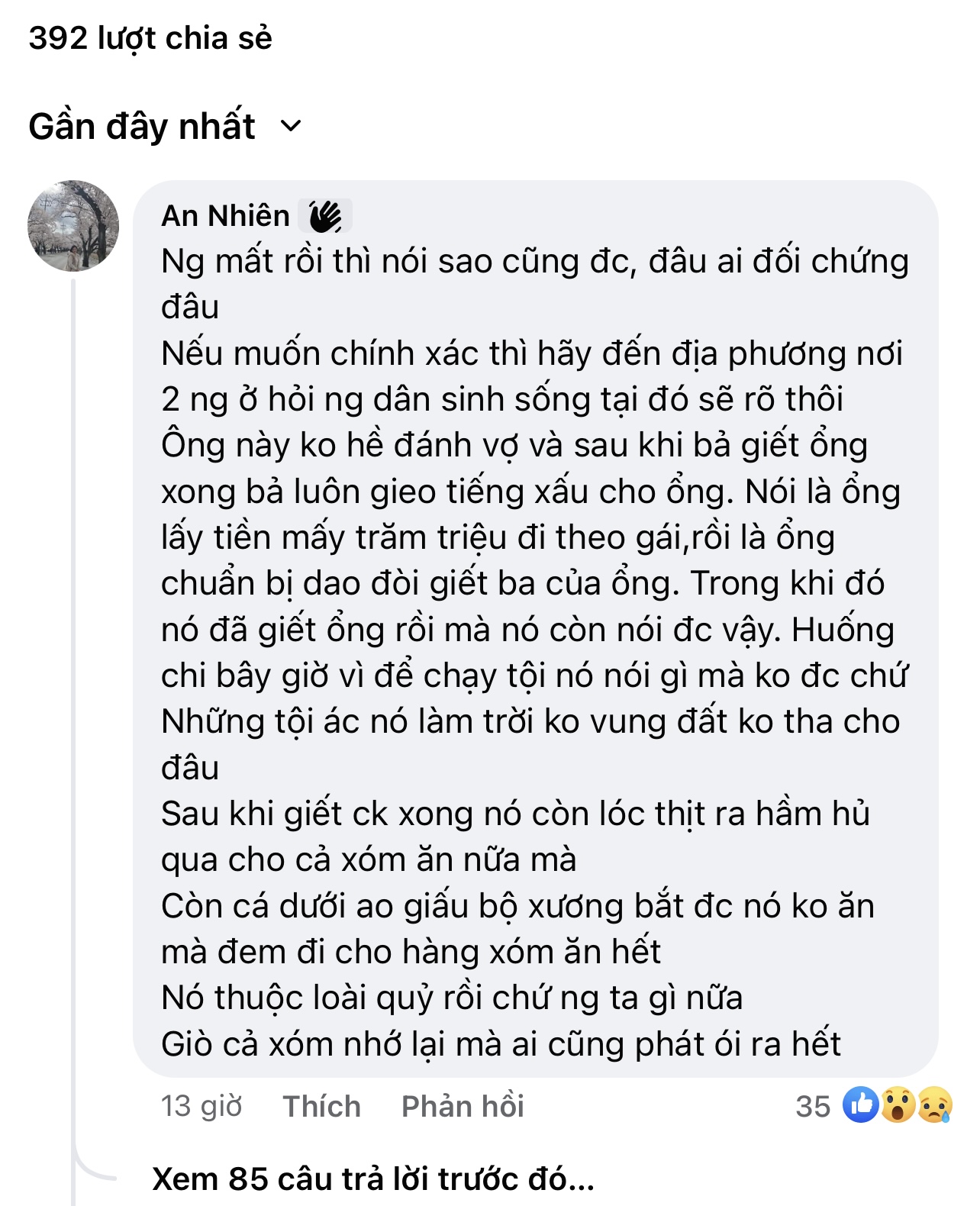Screen dimensions: 980x1206
Task: View the 392 lượt chia sẻ list
Action: [x=150, y=38]
